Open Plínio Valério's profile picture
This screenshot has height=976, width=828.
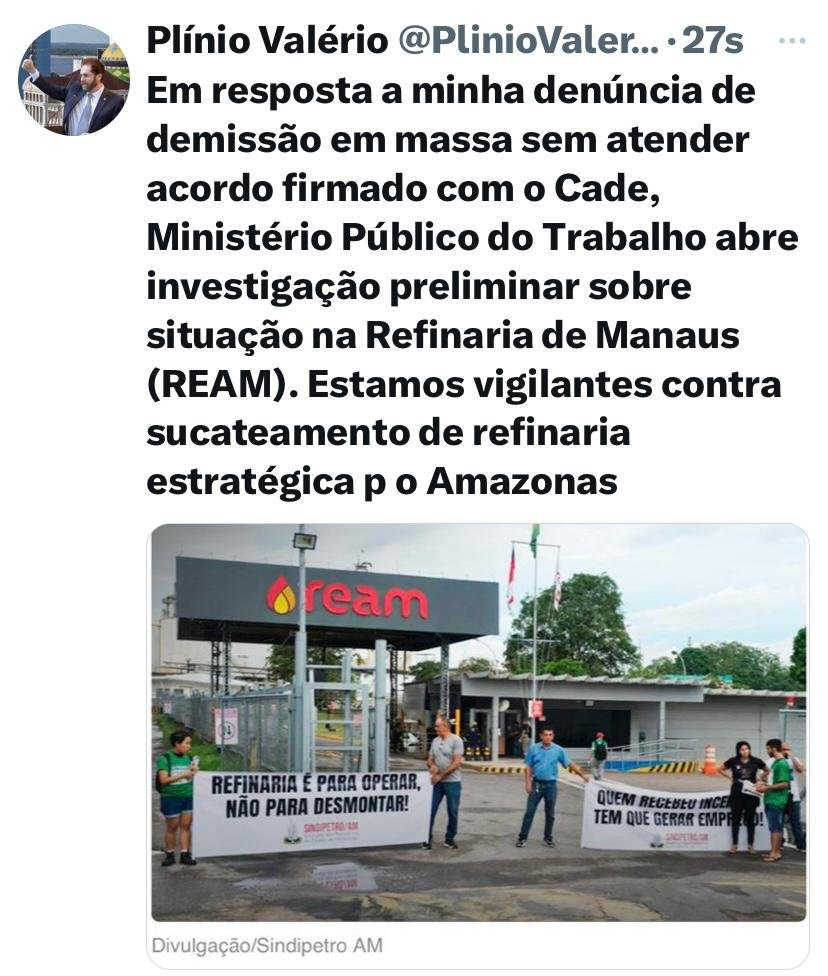[73, 81]
